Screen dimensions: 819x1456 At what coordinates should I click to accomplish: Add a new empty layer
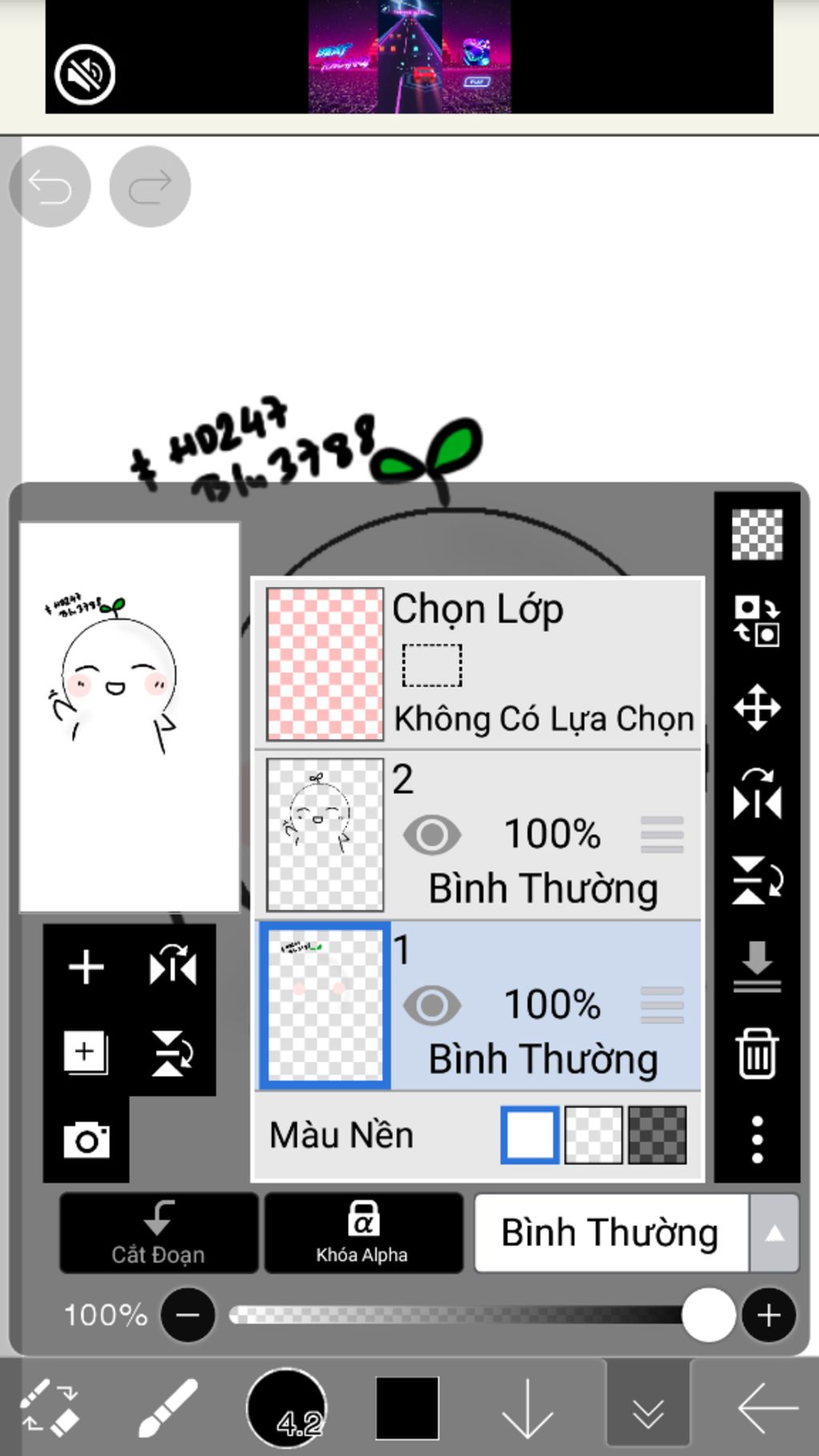[86, 967]
